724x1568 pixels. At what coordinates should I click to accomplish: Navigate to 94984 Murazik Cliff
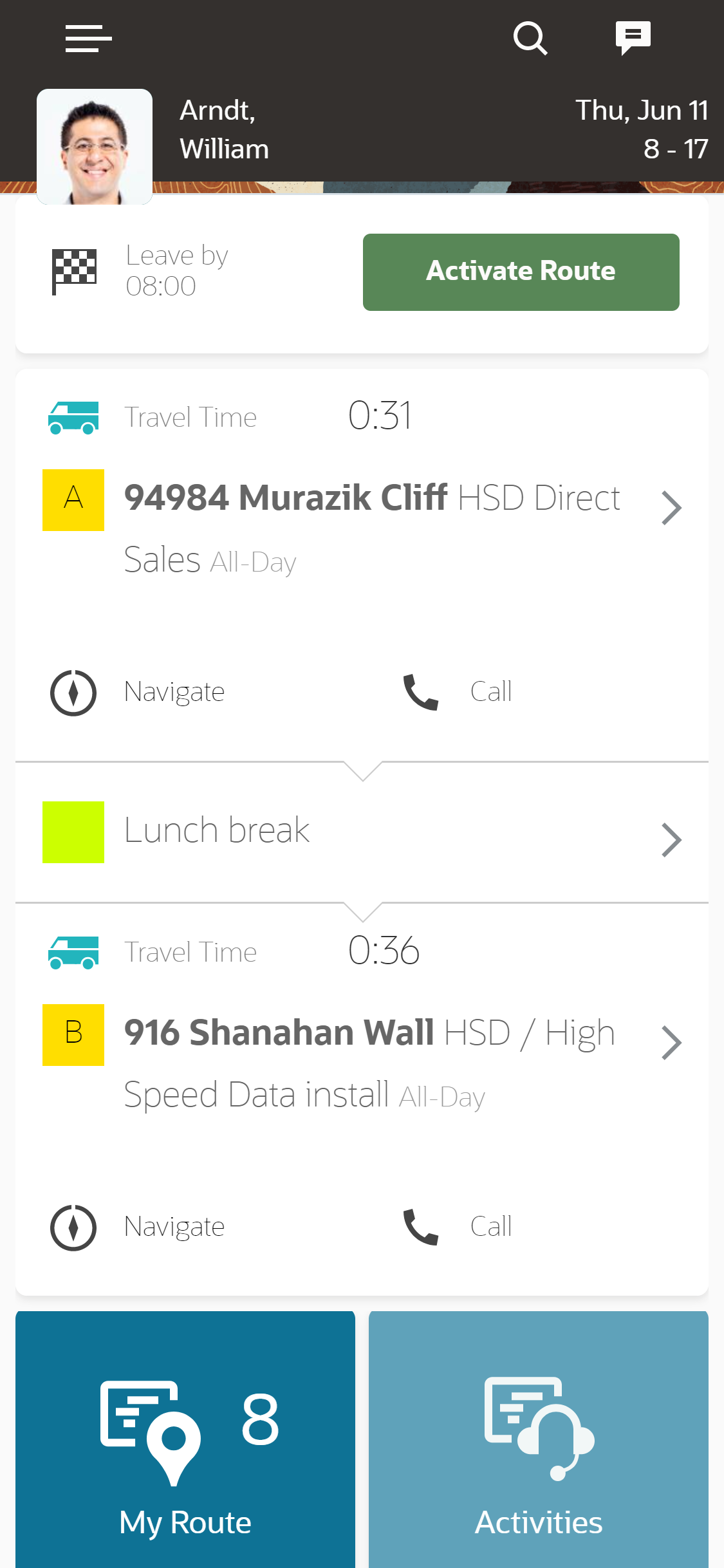138,693
